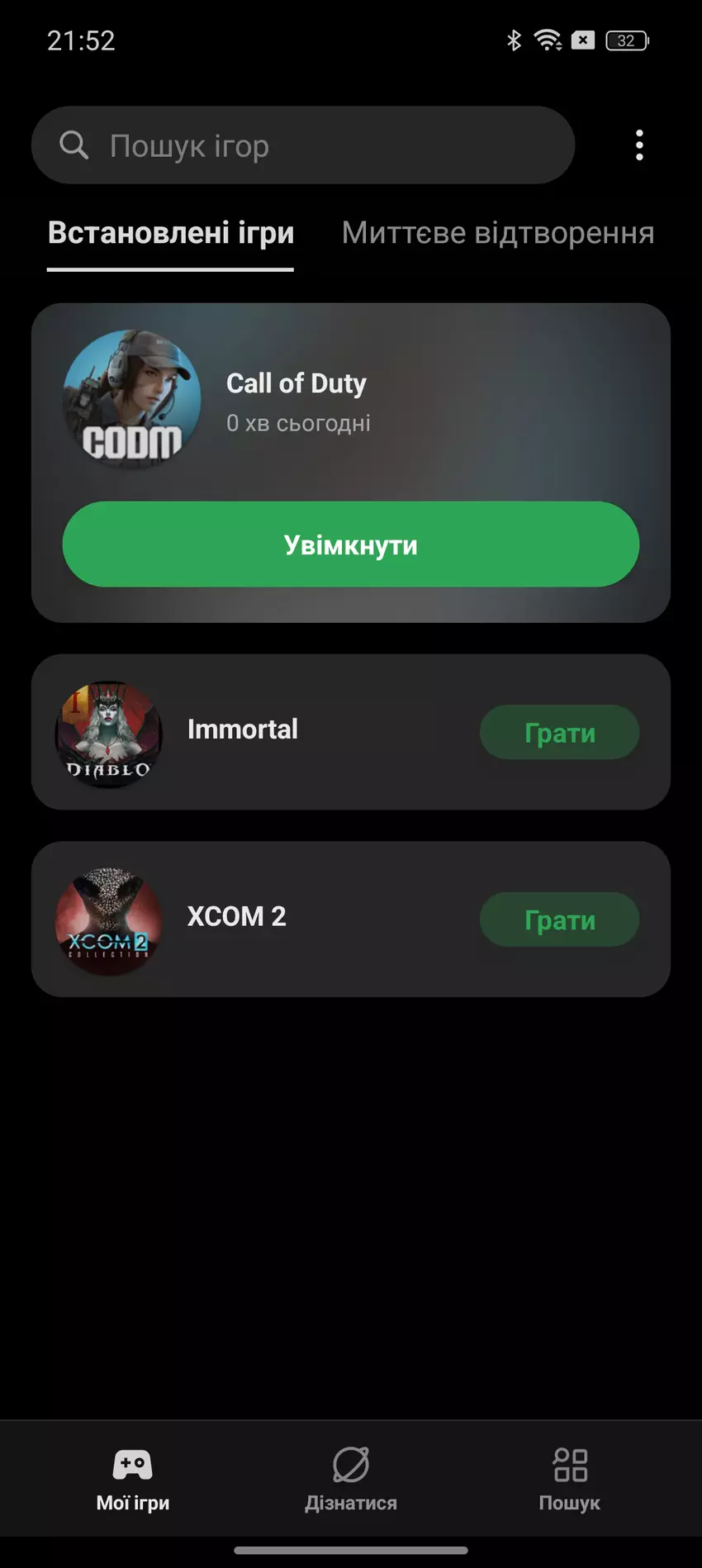Viewport: 702px width, 1568px height.
Task: Launch Call of Duty with Увімкнути
Action: click(x=350, y=544)
